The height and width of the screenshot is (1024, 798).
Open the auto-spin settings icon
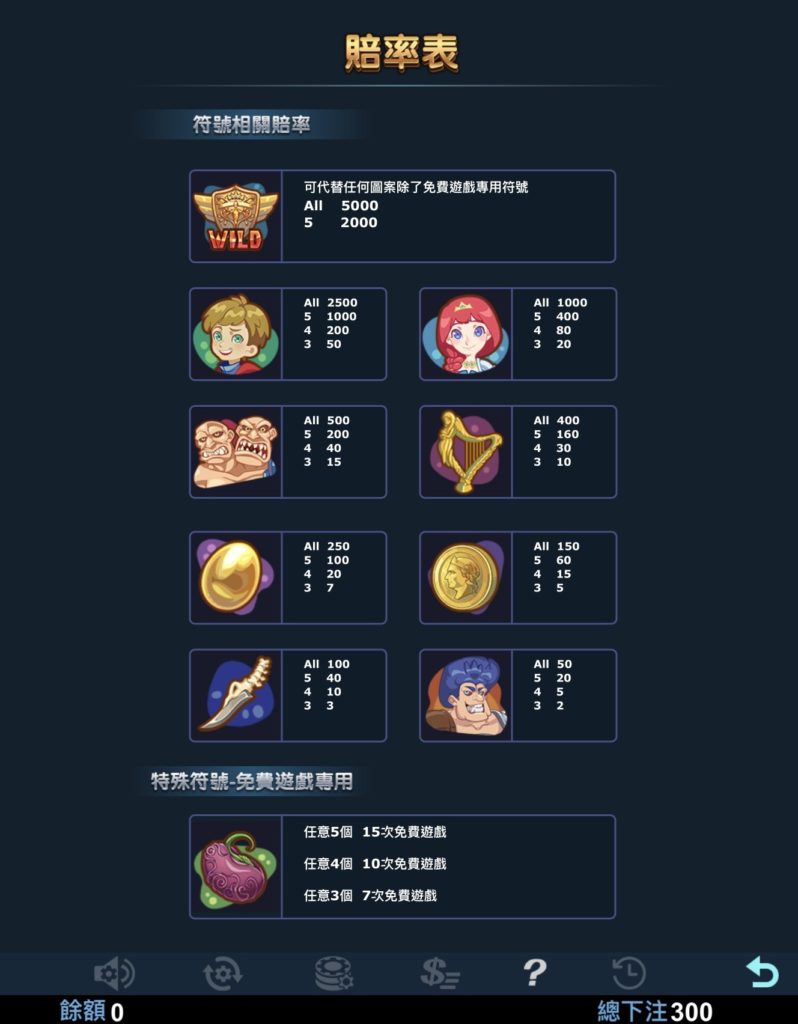coord(222,973)
